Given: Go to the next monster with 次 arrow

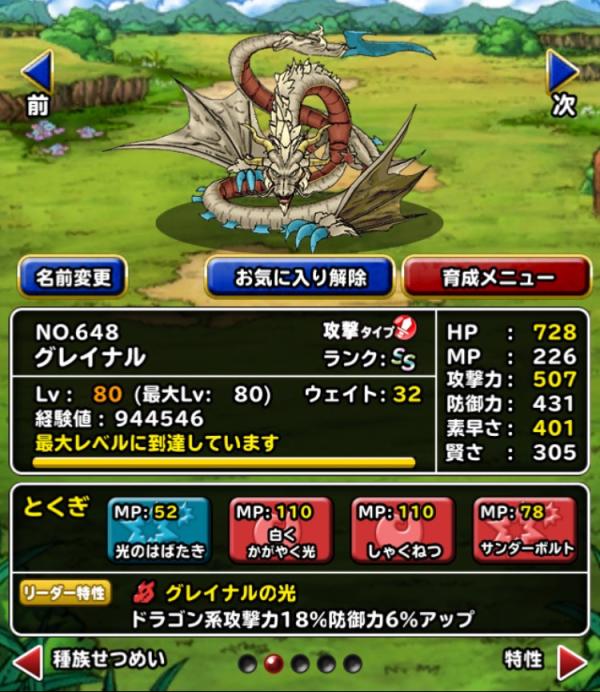Looking at the screenshot, I should 563,78.
